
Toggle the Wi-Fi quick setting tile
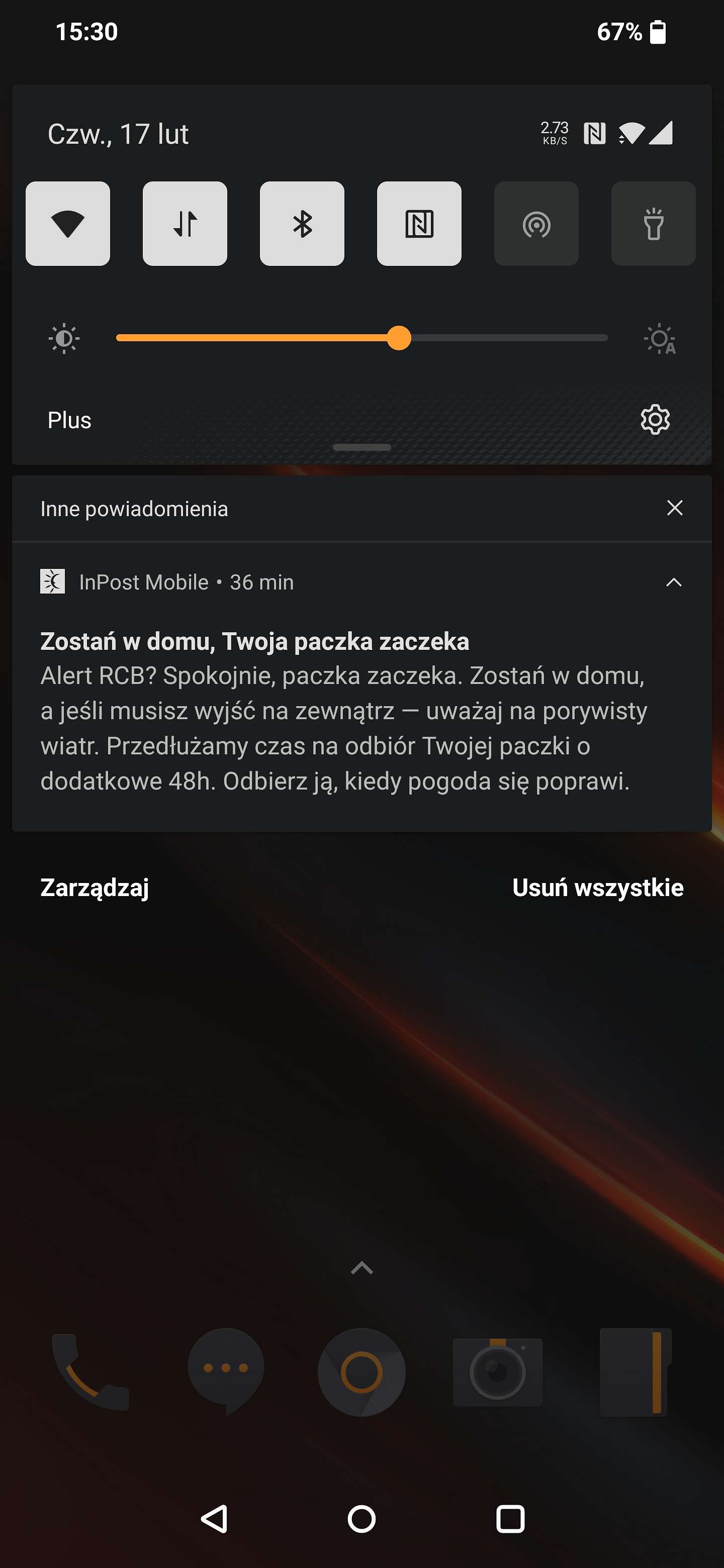tap(67, 224)
